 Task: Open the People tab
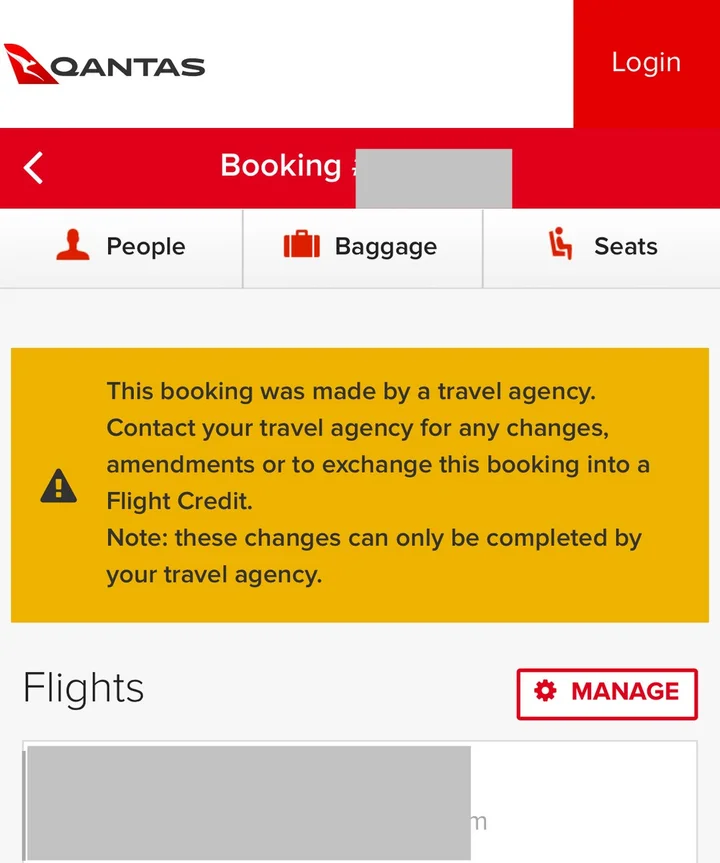tap(121, 247)
